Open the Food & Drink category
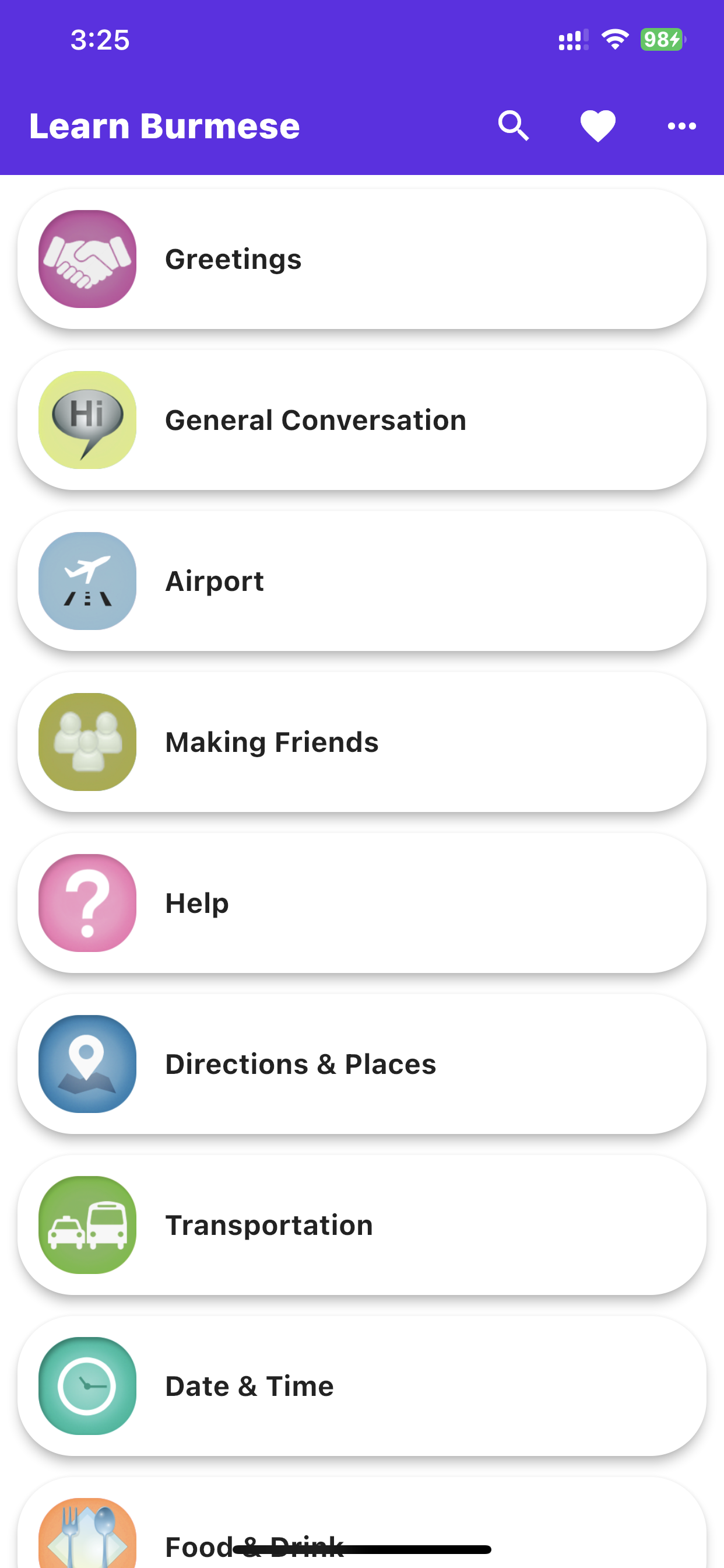 coord(362,1523)
